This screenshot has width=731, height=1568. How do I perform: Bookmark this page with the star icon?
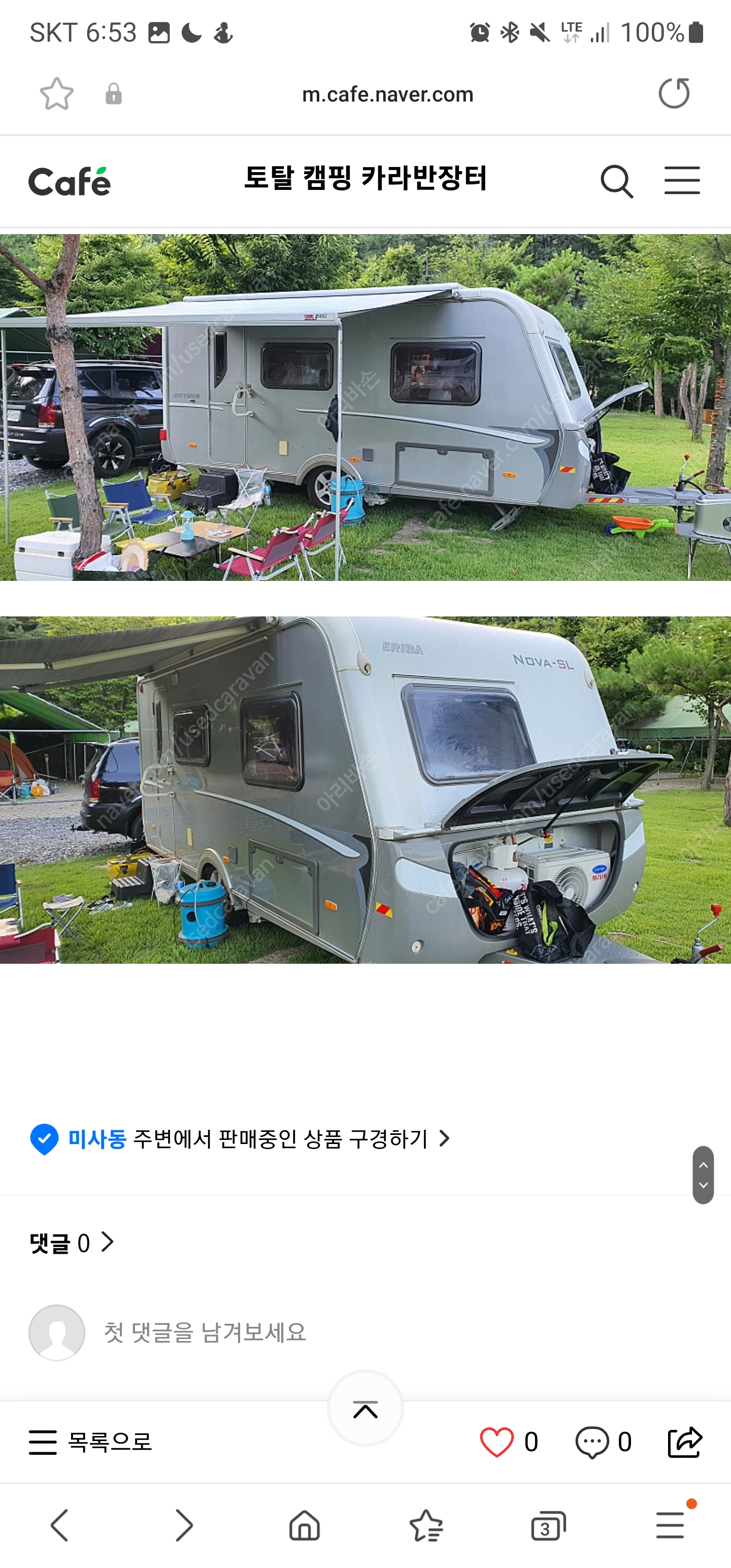point(57,94)
